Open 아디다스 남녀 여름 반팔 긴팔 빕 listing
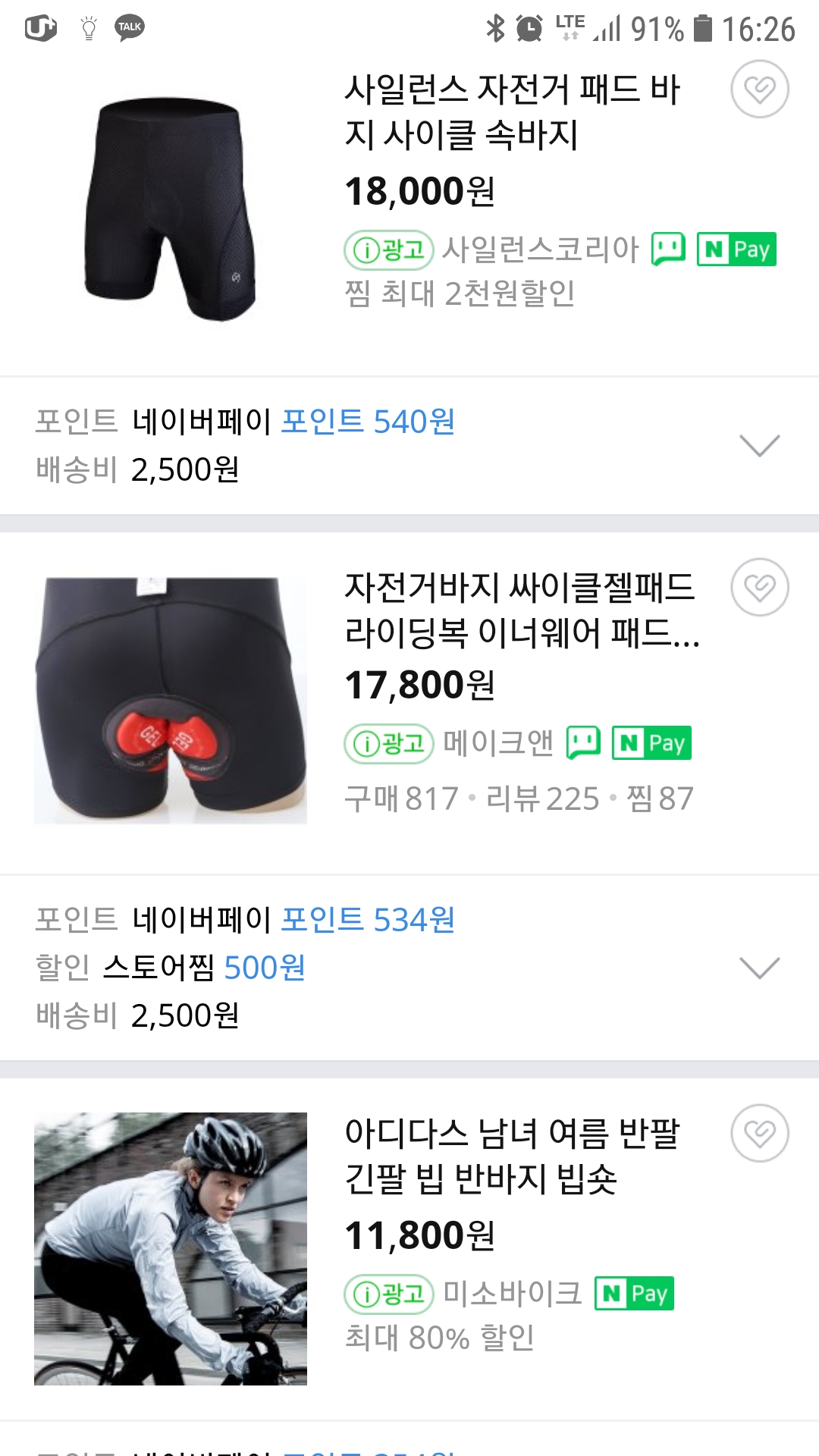The height and width of the screenshot is (1456, 819). (513, 1155)
